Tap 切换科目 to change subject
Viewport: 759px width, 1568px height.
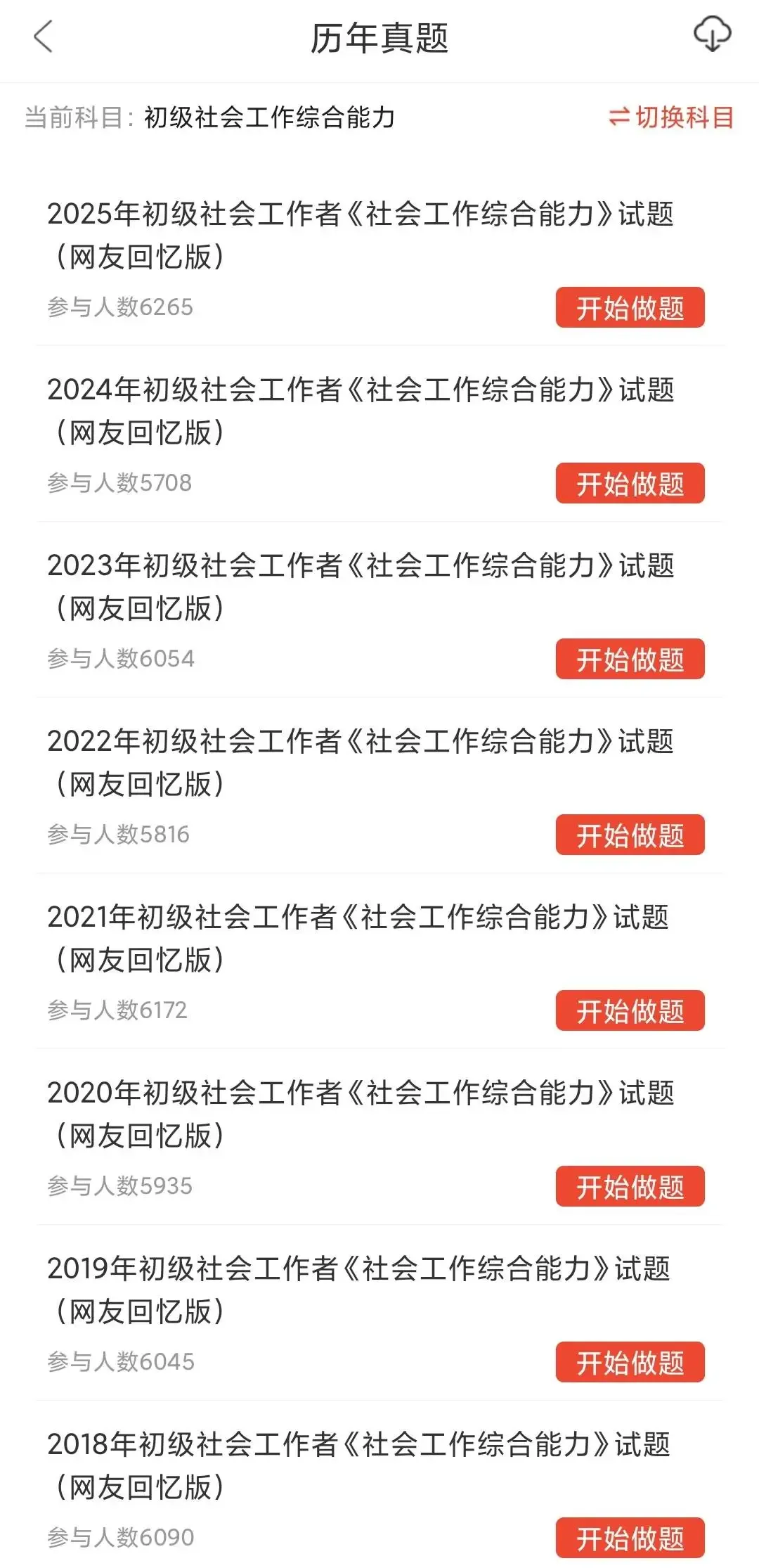click(x=671, y=117)
